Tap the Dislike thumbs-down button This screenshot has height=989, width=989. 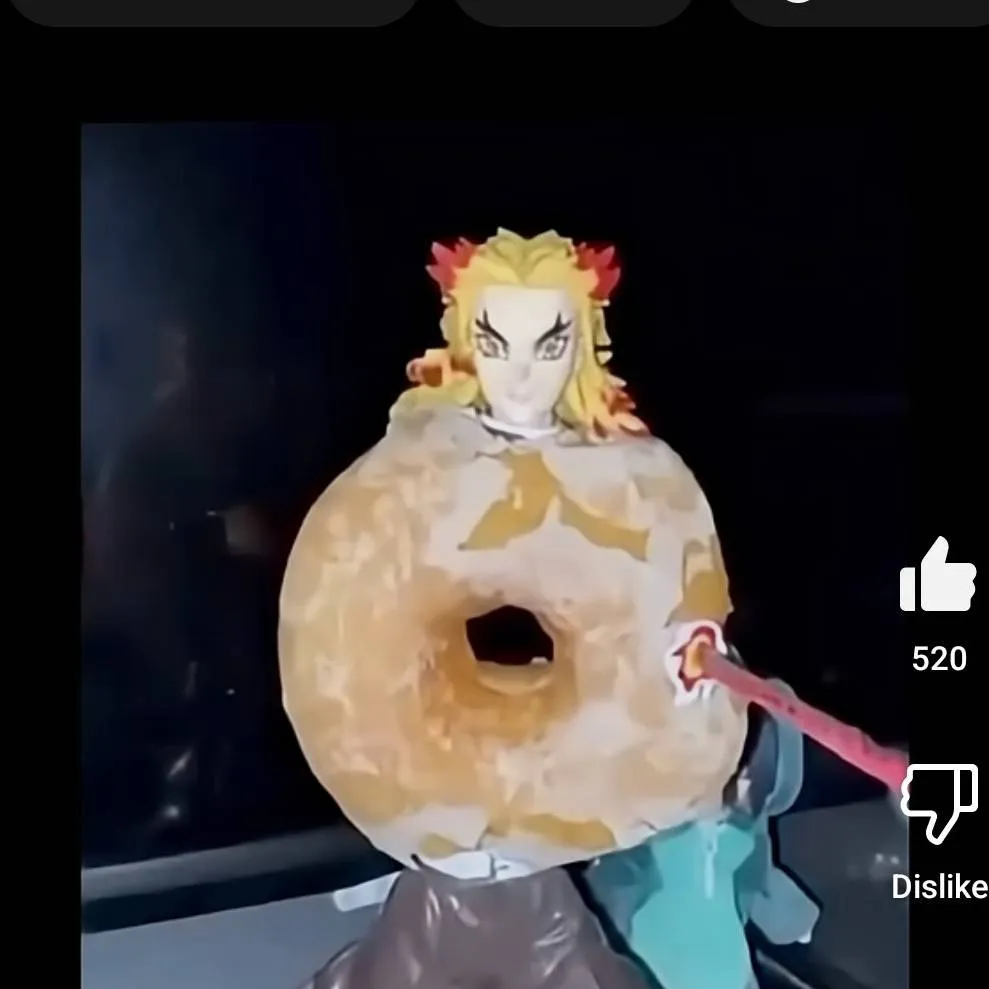(938, 803)
